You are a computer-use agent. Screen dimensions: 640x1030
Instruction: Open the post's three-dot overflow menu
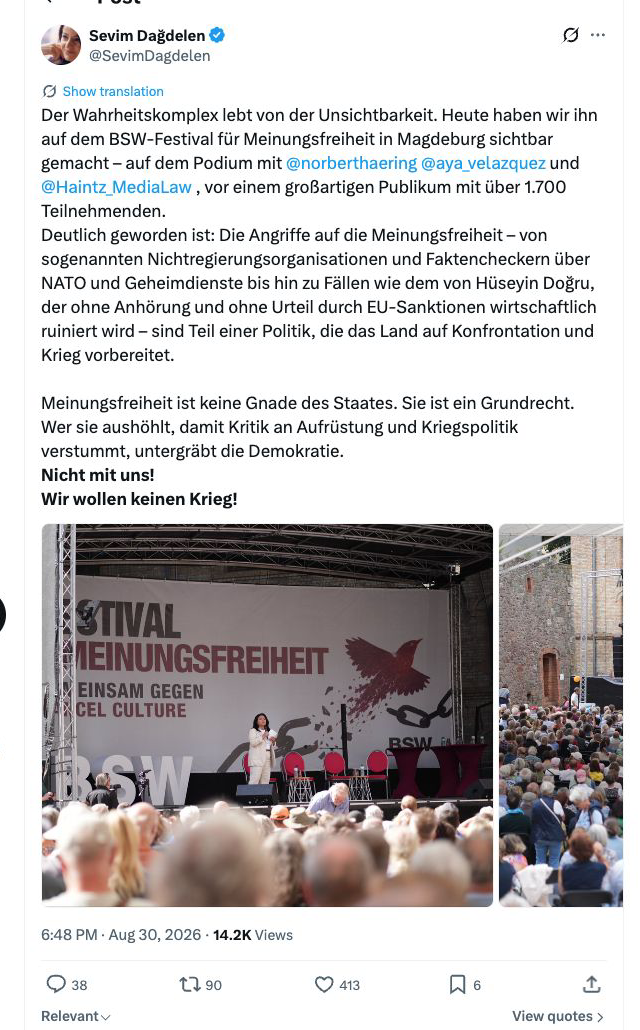pyautogui.click(x=597, y=35)
